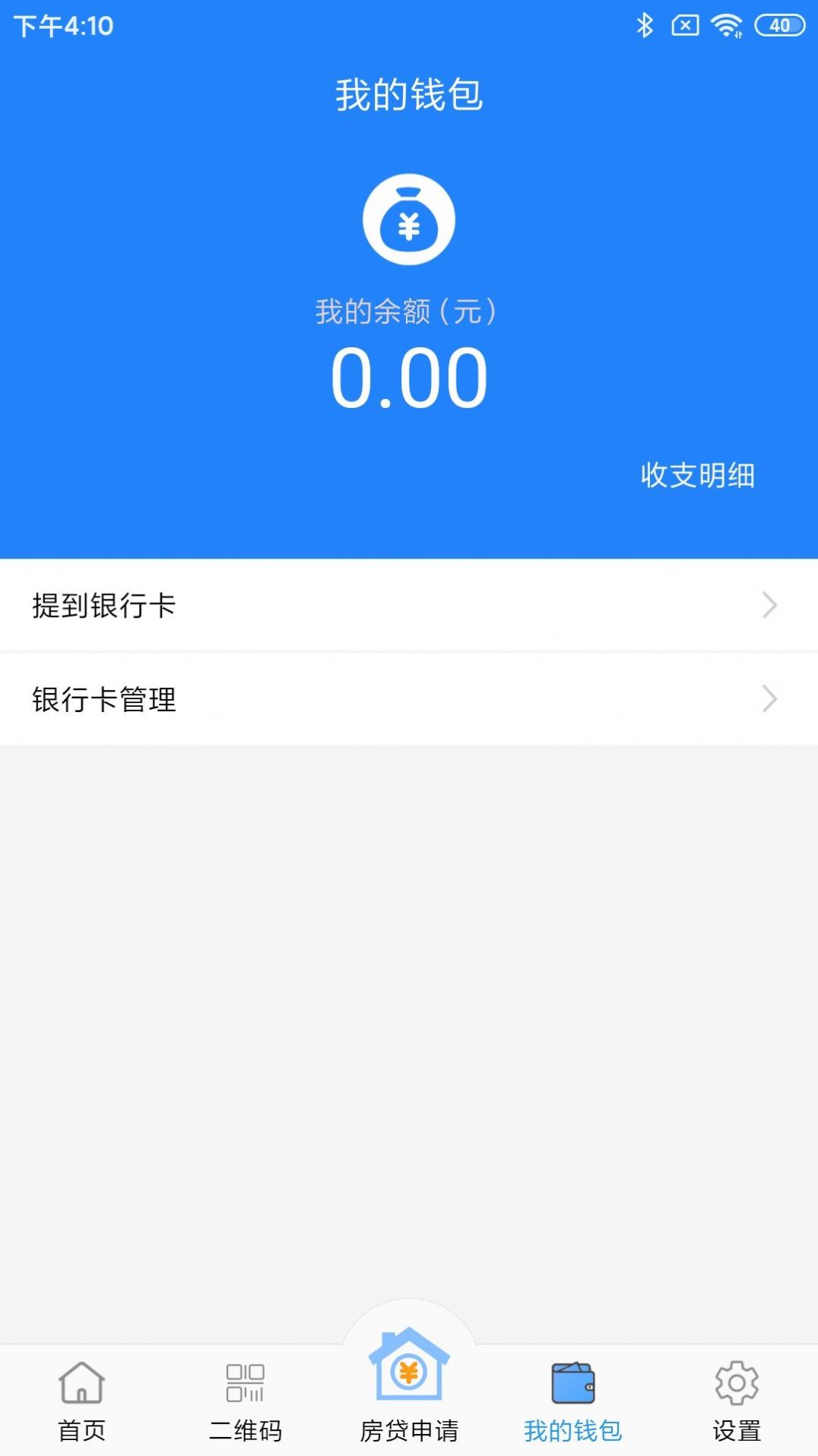The height and width of the screenshot is (1456, 818).
Task: Expand the 提到银行卡 row chevron
Action: 771,606
